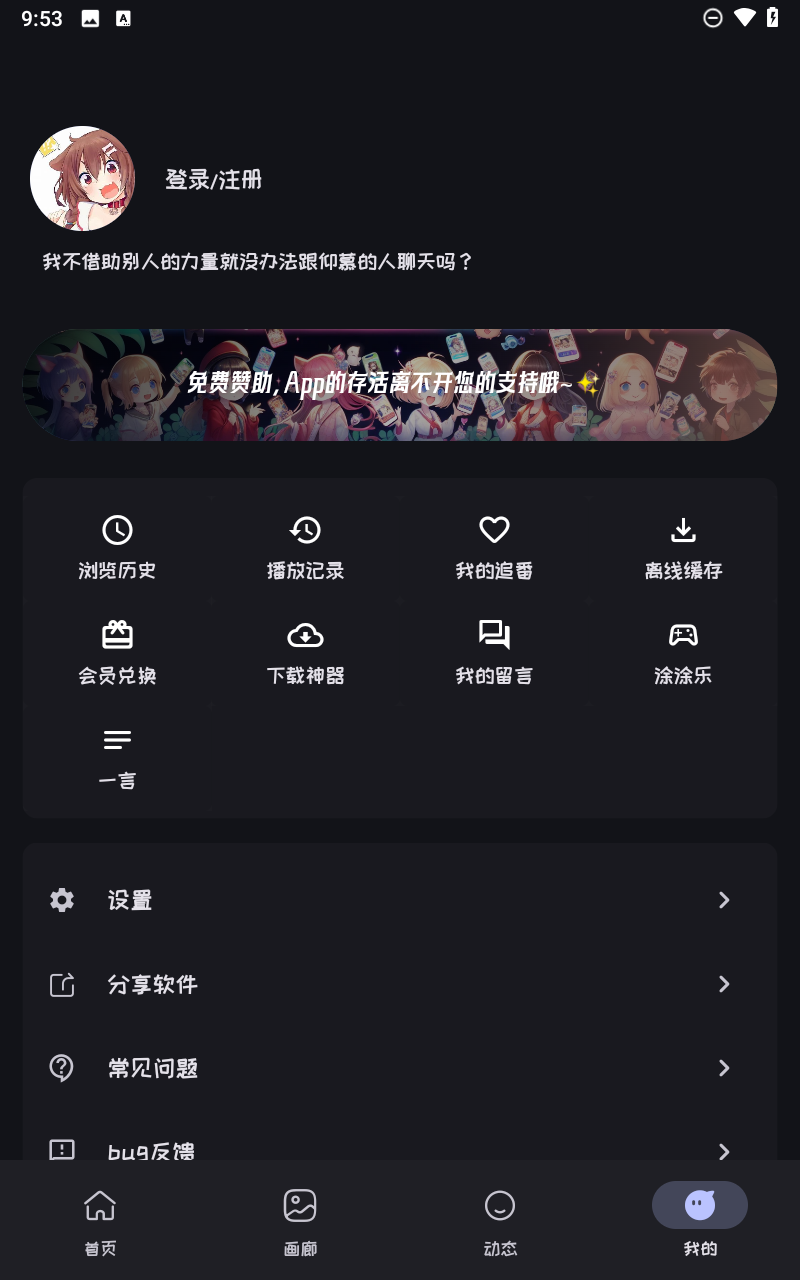The height and width of the screenshot is (1280, 800).
Task: Tap the profile avatar image
Action: 83,180
